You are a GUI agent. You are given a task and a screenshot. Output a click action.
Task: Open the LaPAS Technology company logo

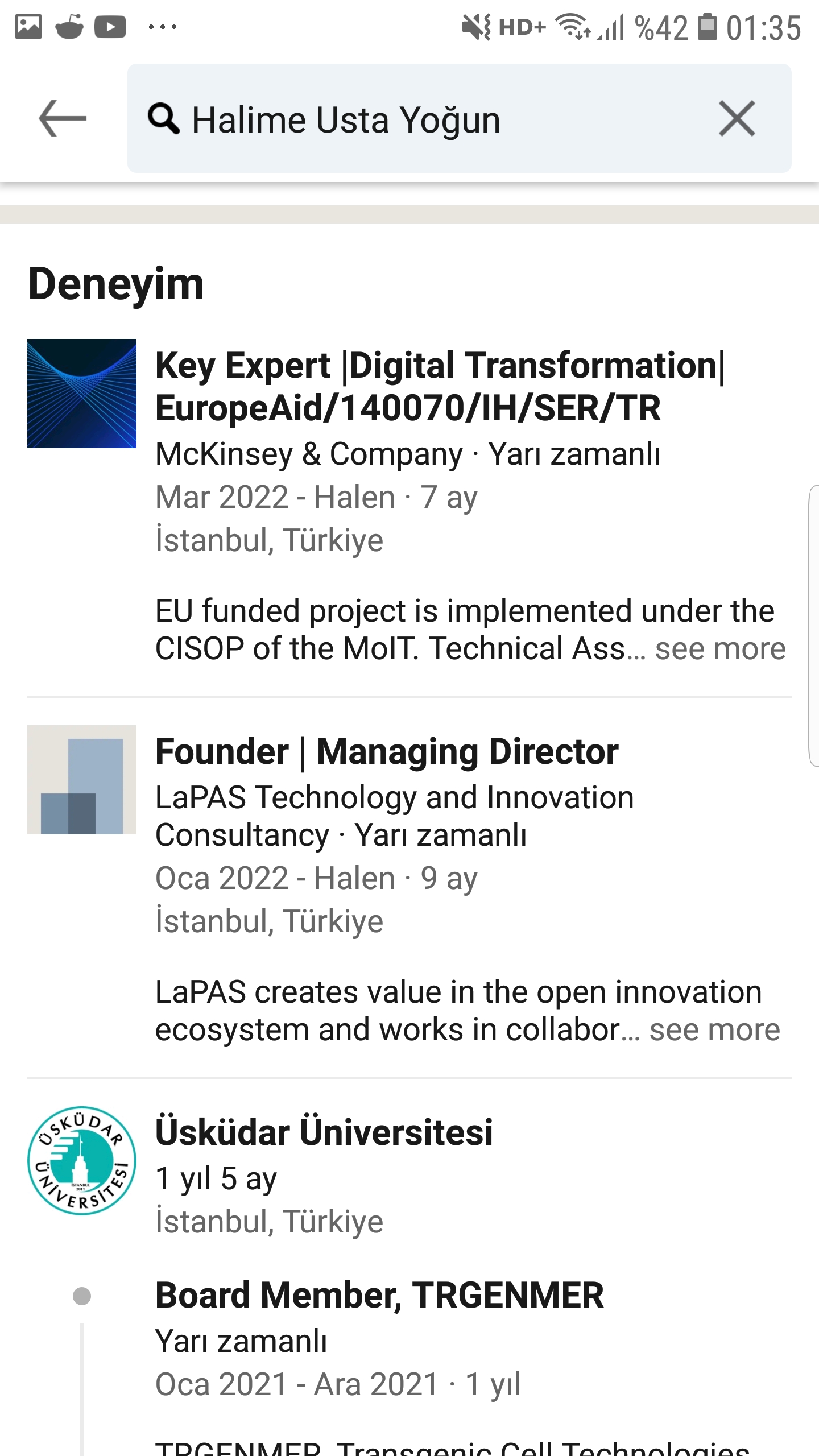pos(82,780)
